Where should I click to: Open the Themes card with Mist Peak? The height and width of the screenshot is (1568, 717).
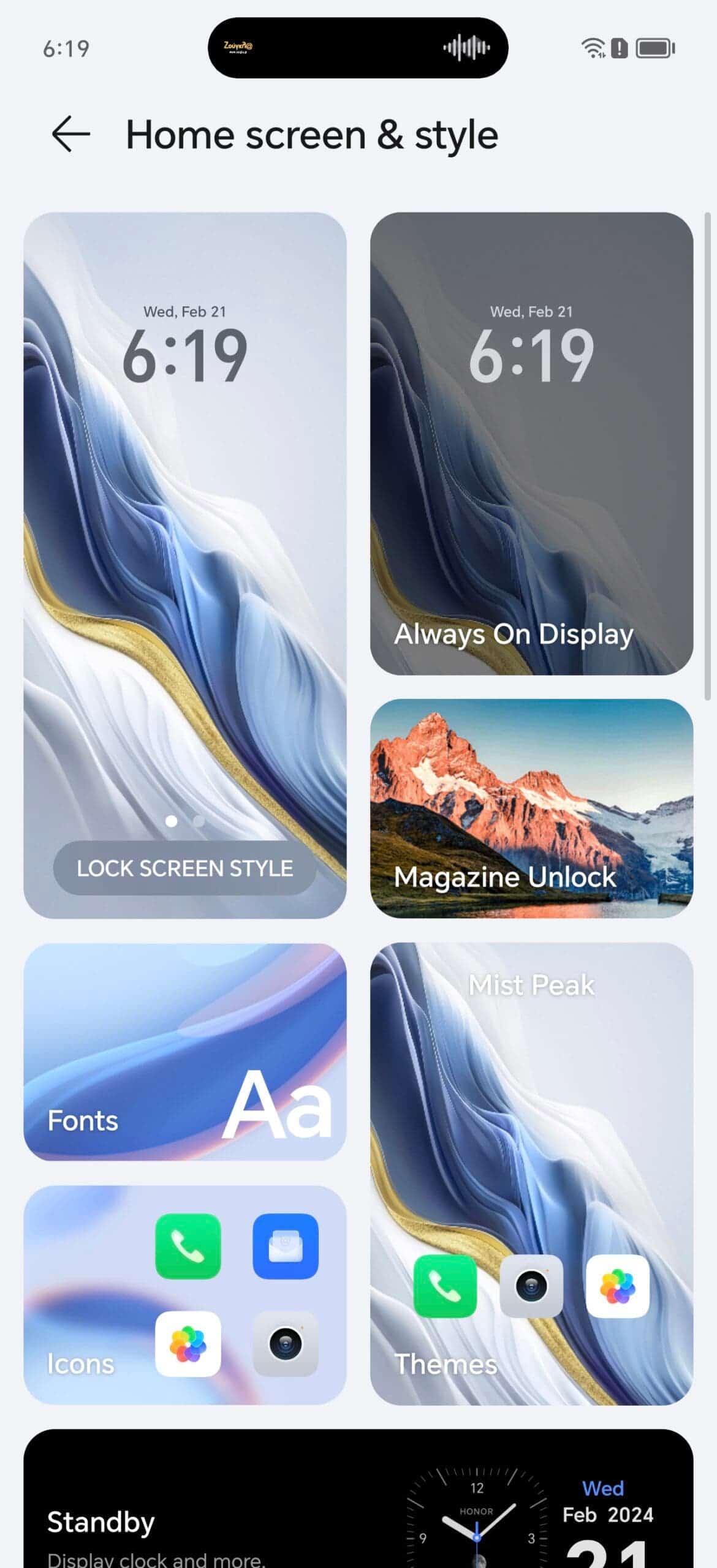[531, 1174]
